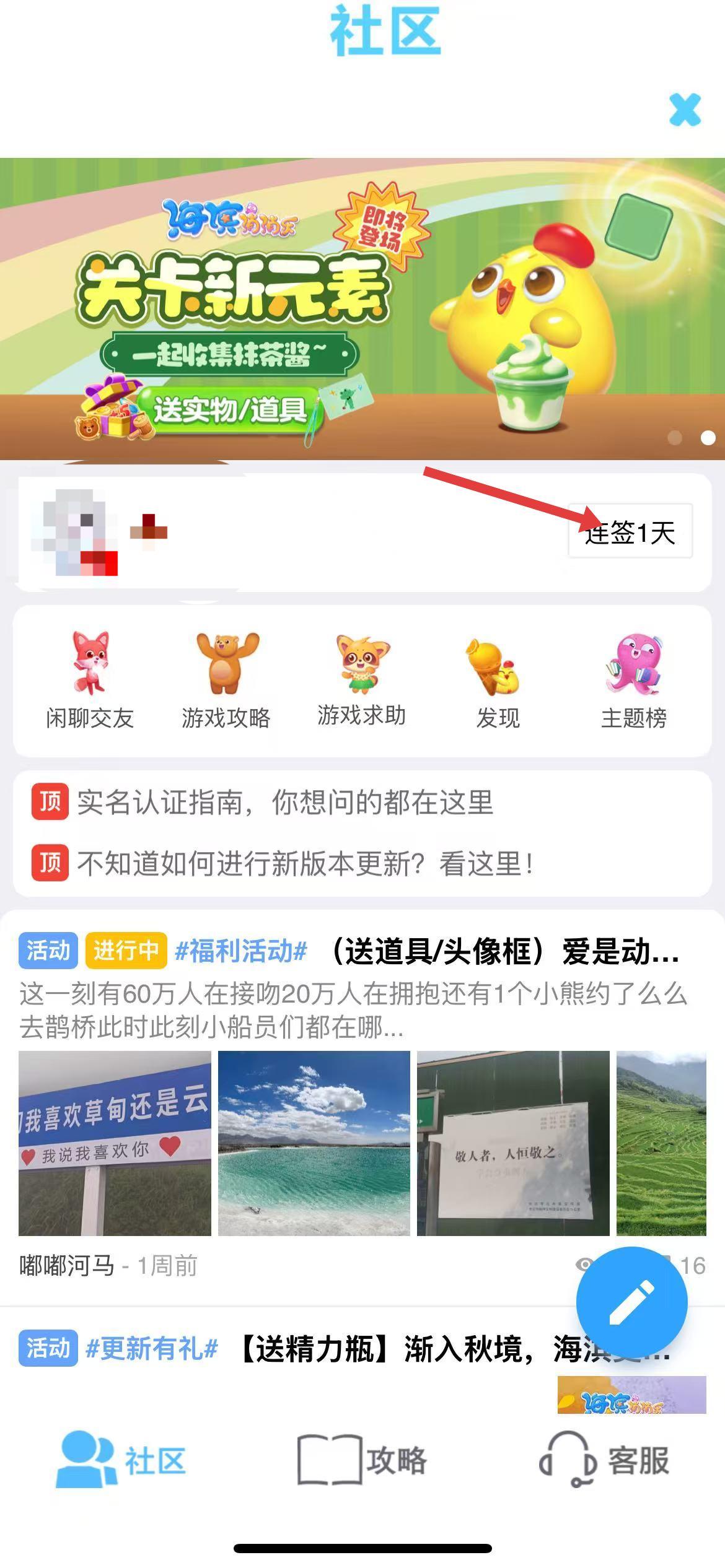Open the 关卡新元素 banner
The height and width of the screenshot is (1568, 725).
pos(362,308)
